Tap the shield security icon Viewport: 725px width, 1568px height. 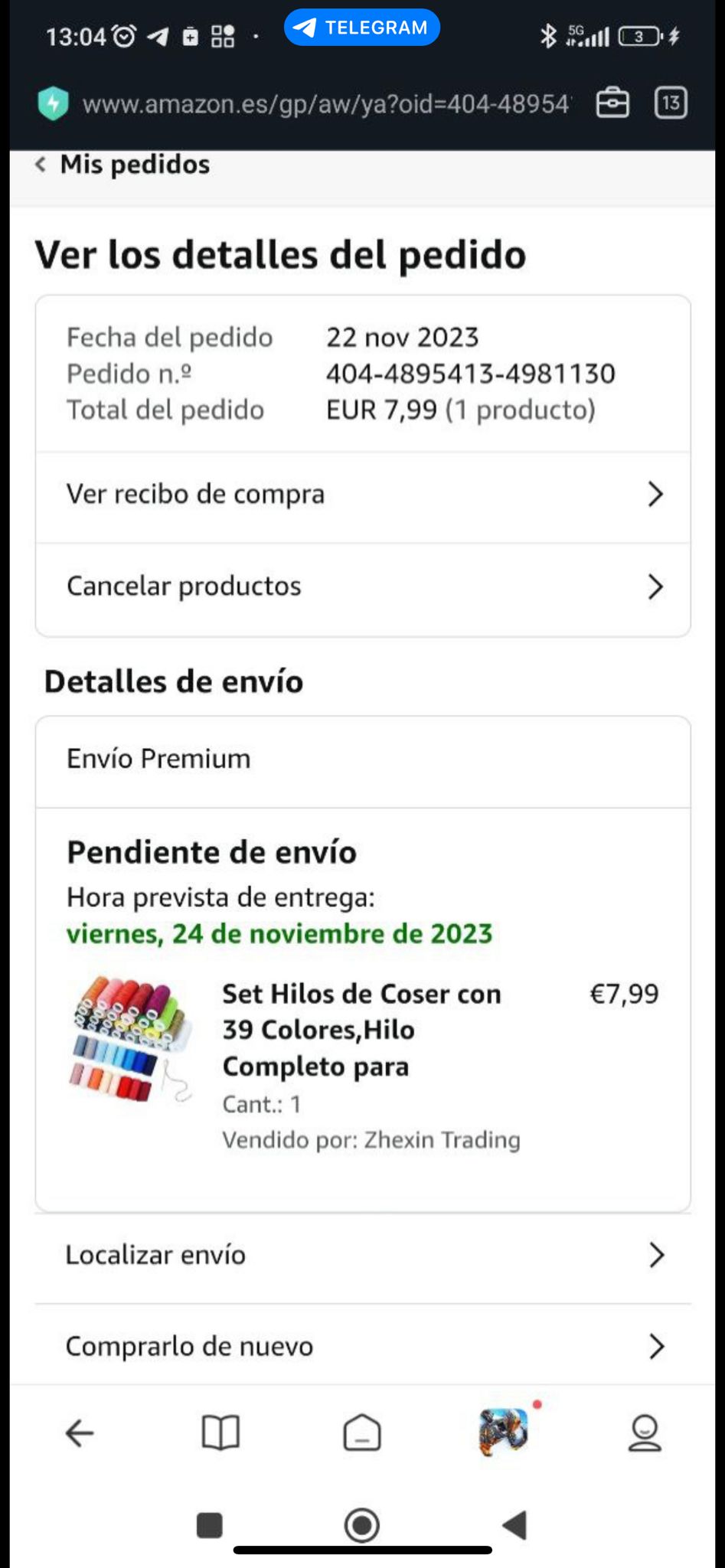click(x=53, y=103)
